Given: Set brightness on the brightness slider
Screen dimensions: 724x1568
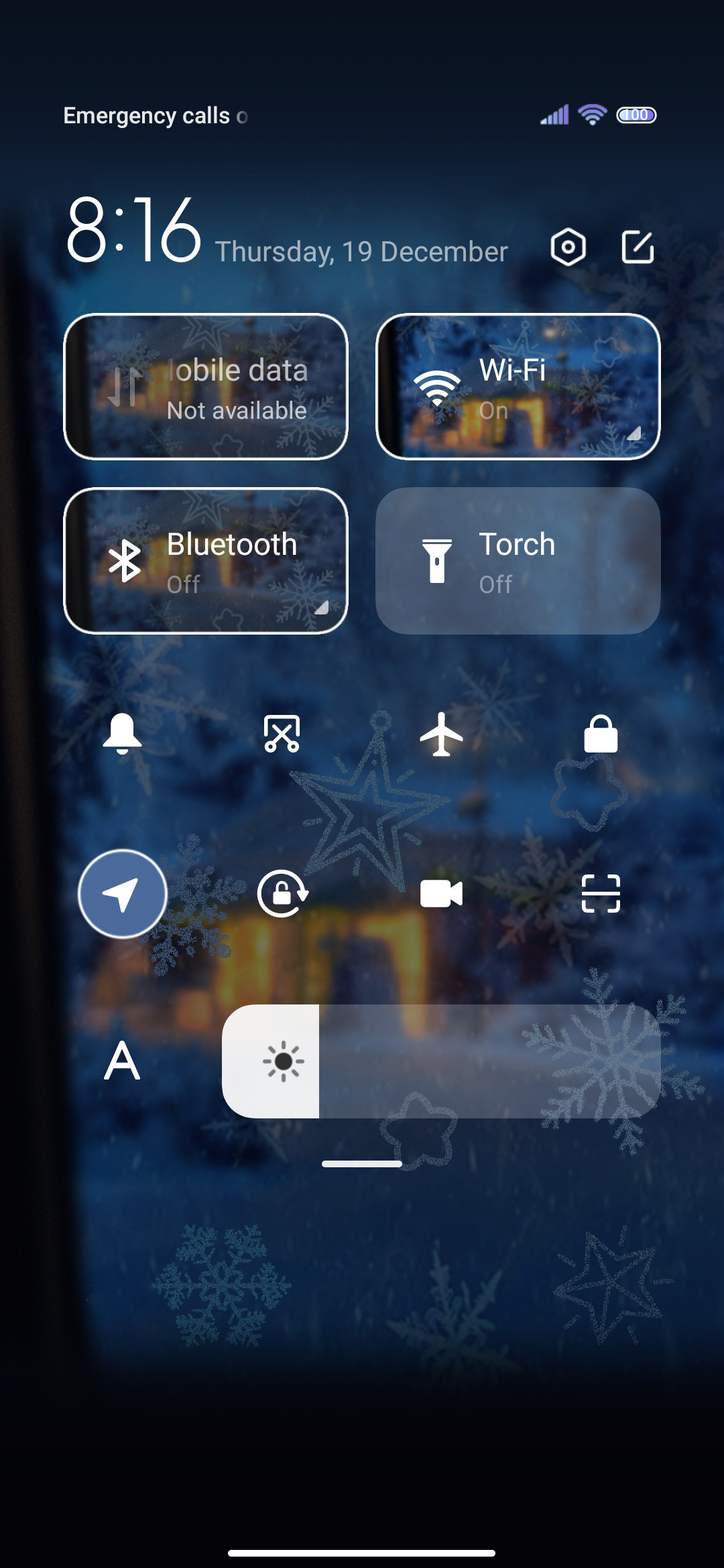Looking at the screenshot, I should click(441, 1061).
